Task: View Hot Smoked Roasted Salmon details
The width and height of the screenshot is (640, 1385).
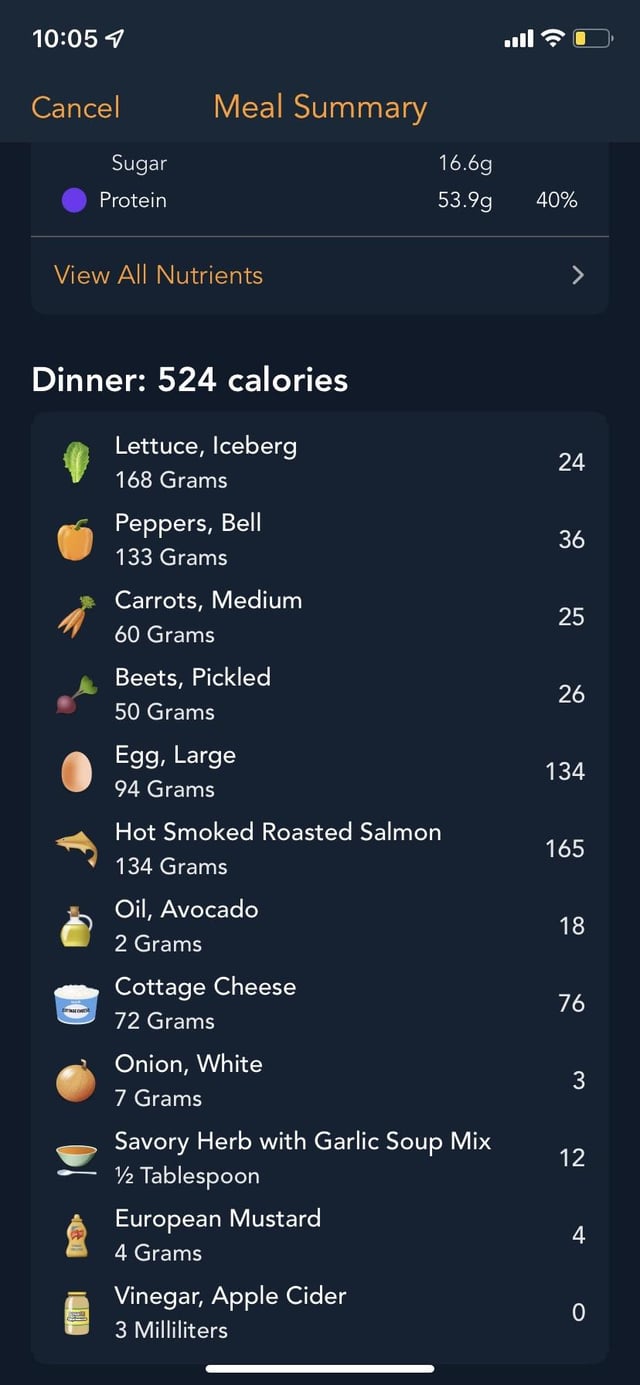Action: click(320, 848)
